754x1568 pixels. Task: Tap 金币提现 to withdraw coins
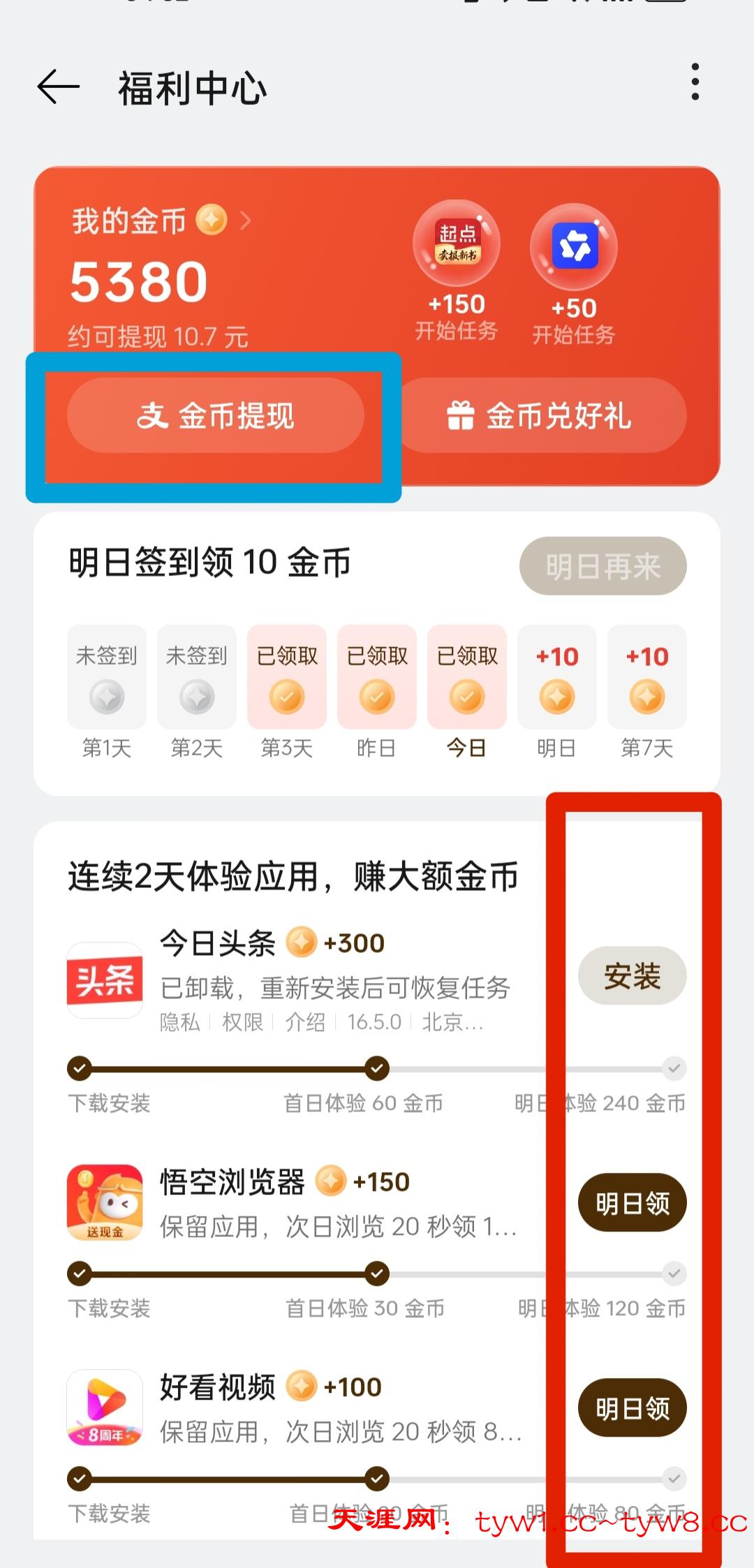[216, 416]
